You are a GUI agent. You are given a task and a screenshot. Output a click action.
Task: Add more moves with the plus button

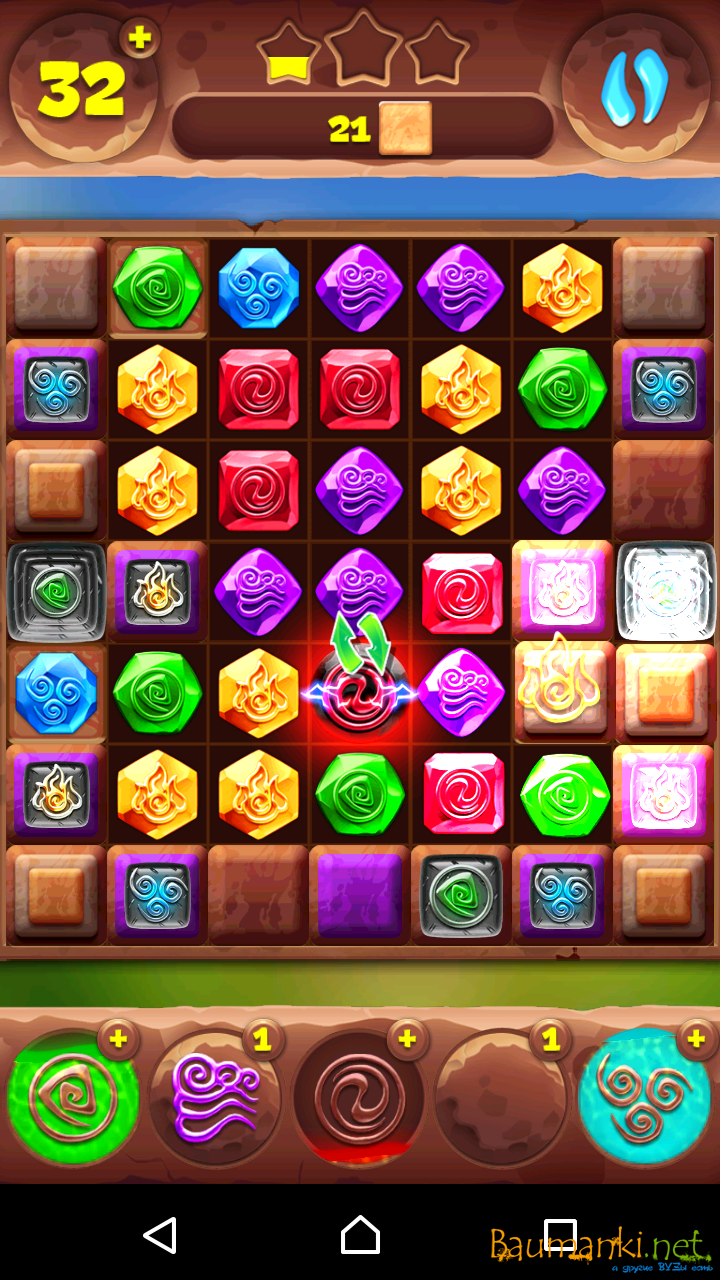[140, 39]
